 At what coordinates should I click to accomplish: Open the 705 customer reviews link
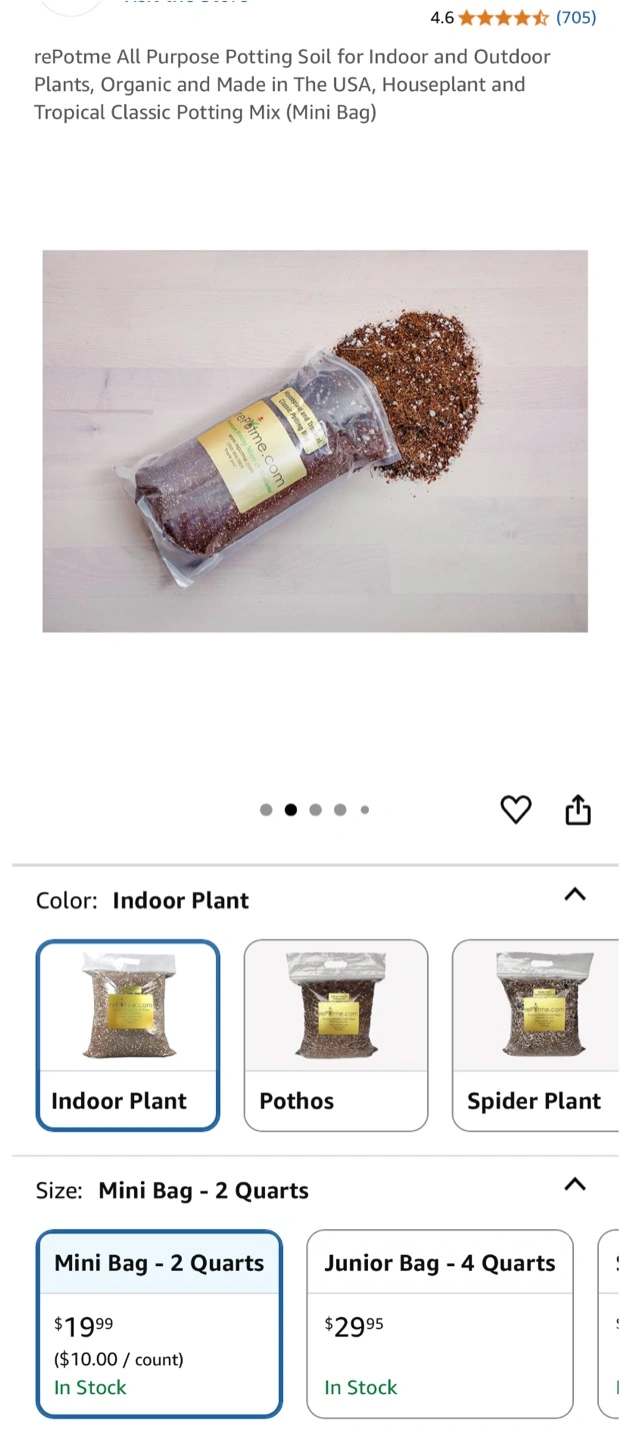(575, 17)
